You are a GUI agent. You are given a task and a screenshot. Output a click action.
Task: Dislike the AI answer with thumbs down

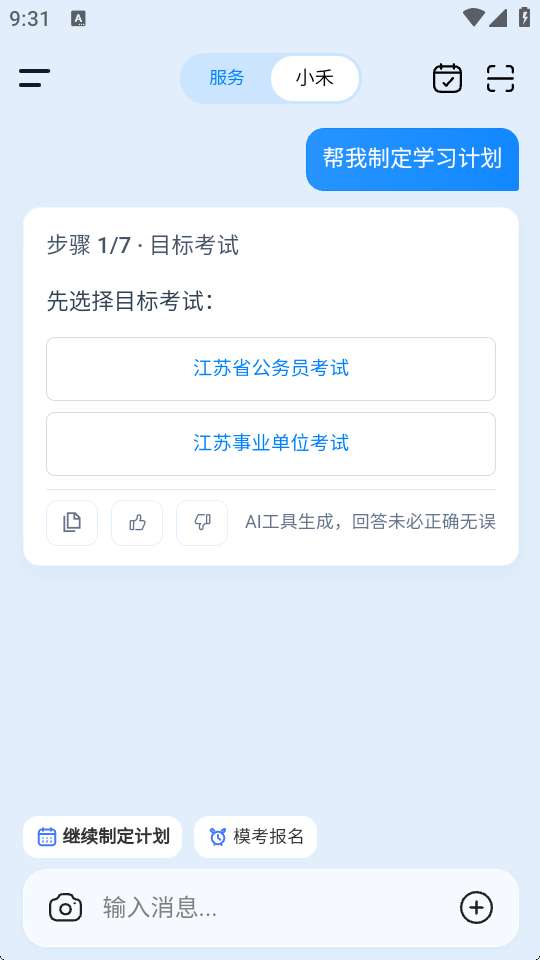(202, 522)
